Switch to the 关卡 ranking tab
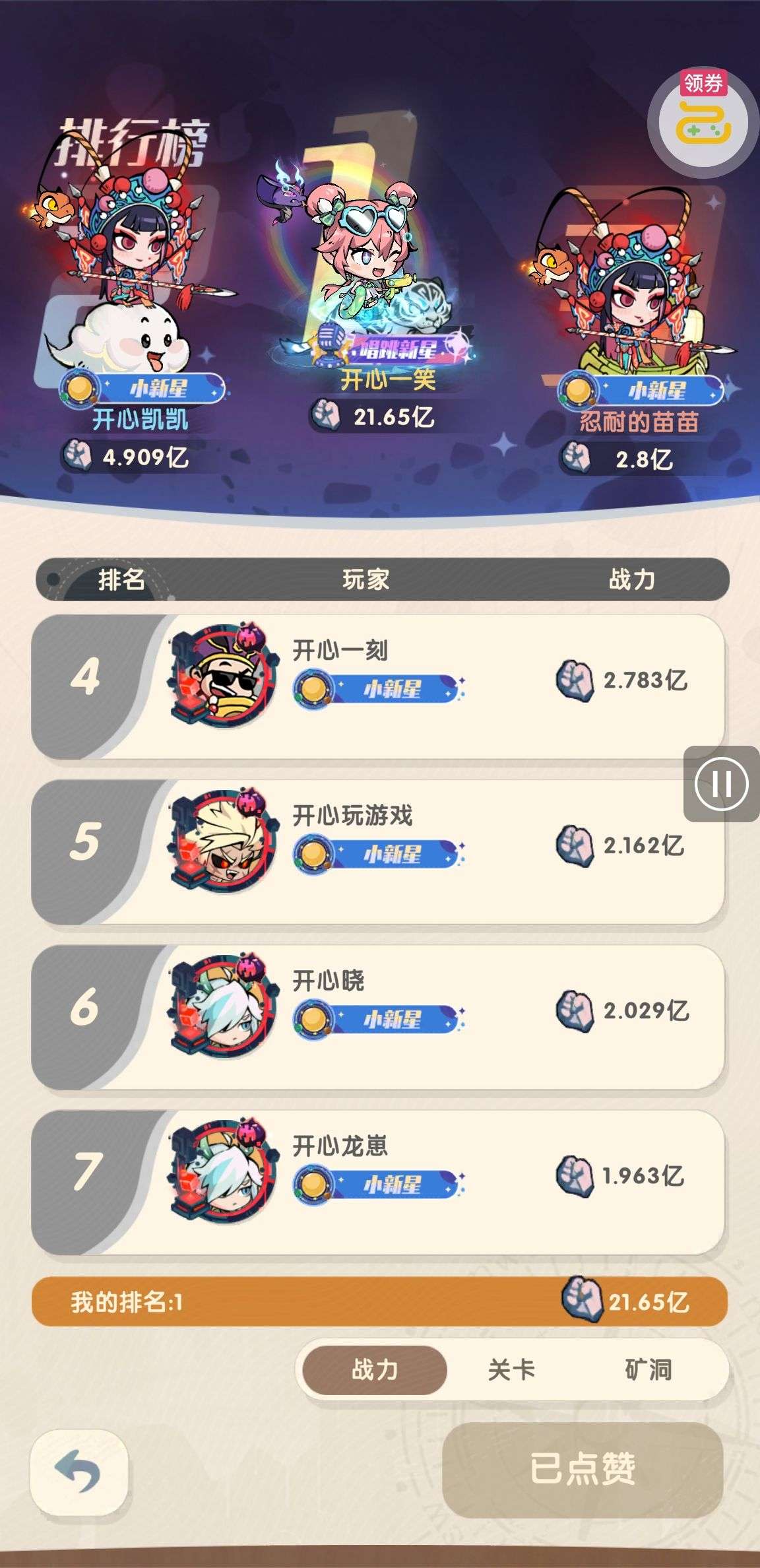Screen dimensions: 760x1568 (511, 1369)
